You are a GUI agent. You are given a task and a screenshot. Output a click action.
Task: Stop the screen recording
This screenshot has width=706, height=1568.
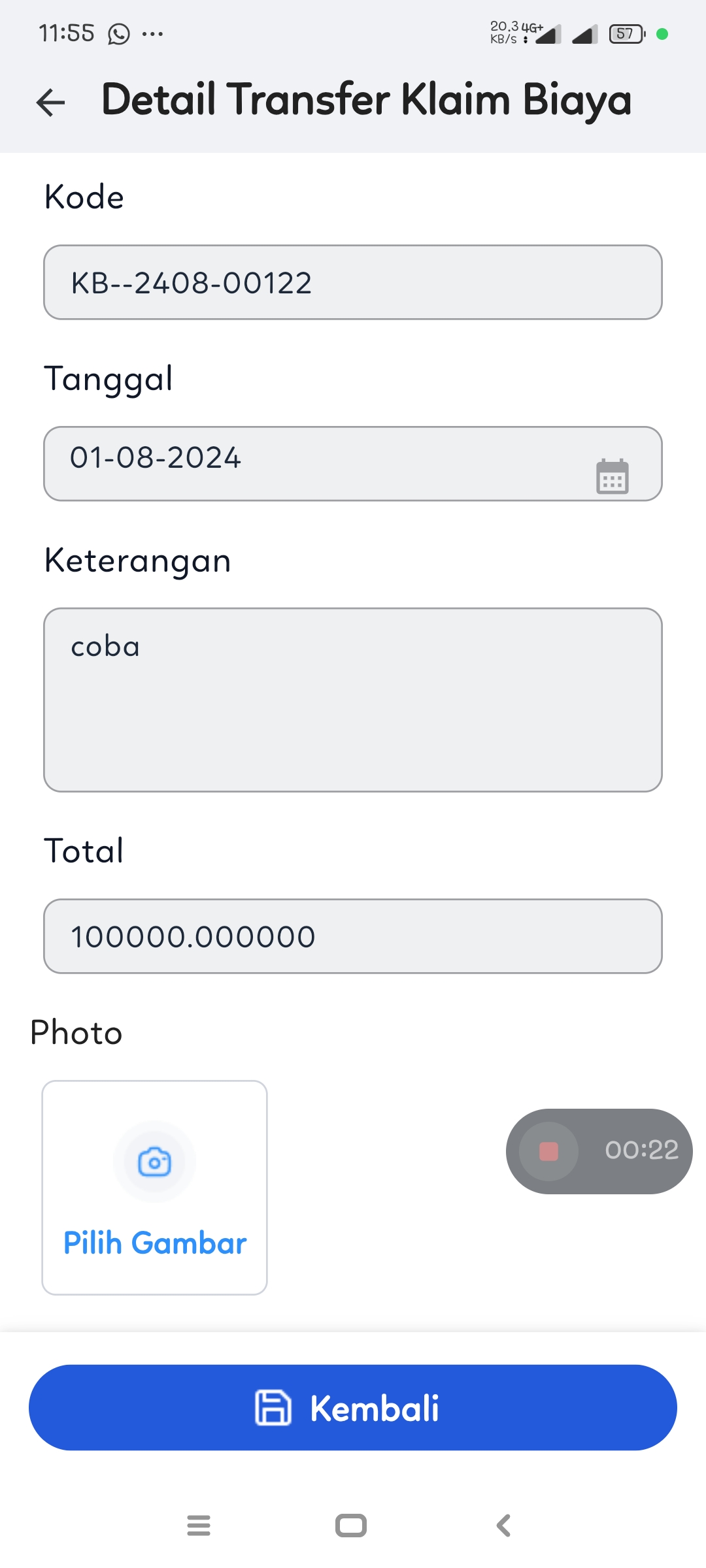point(548,1151)
